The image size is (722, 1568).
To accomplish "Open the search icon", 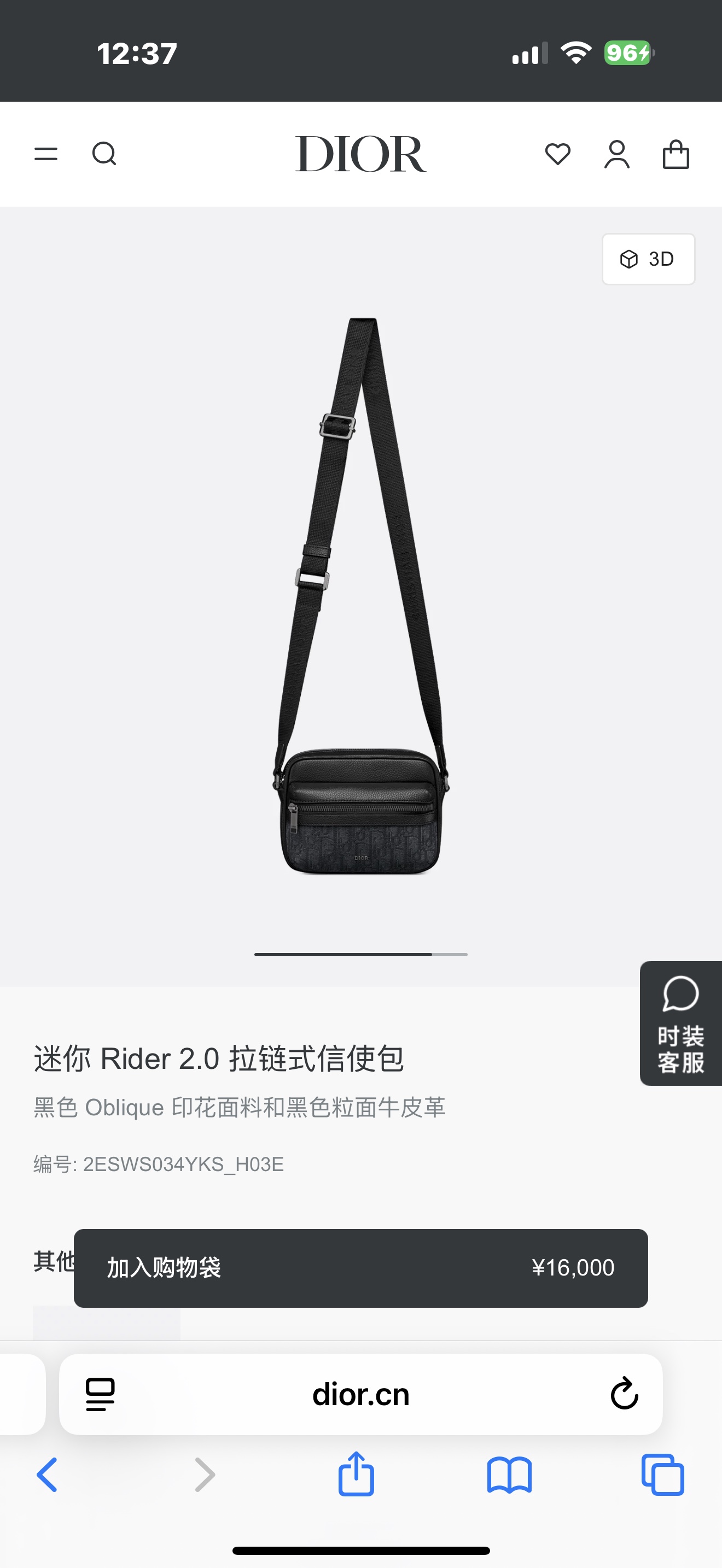I will [104, 154].
